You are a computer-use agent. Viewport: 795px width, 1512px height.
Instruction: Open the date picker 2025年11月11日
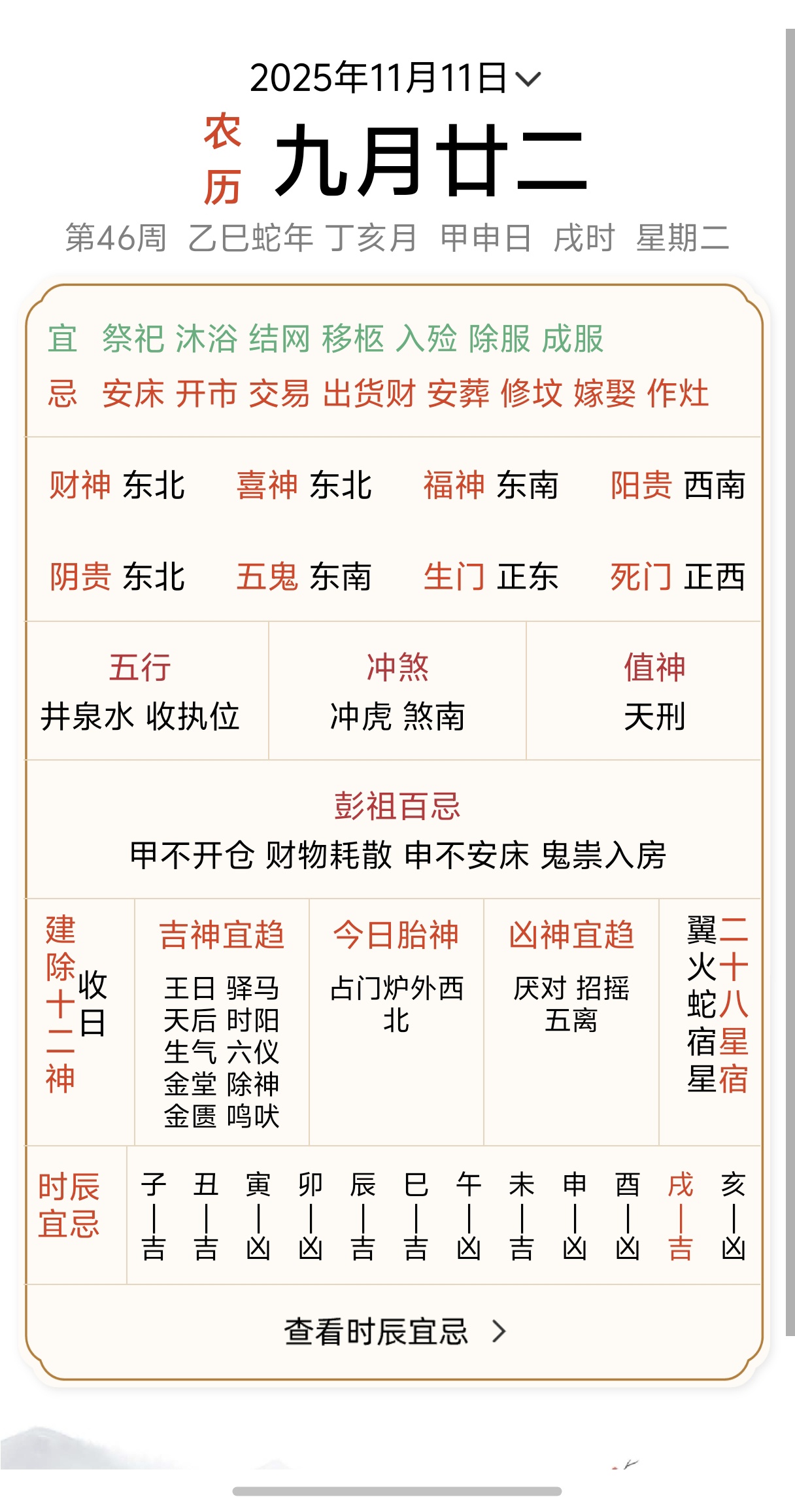(395, 78)
